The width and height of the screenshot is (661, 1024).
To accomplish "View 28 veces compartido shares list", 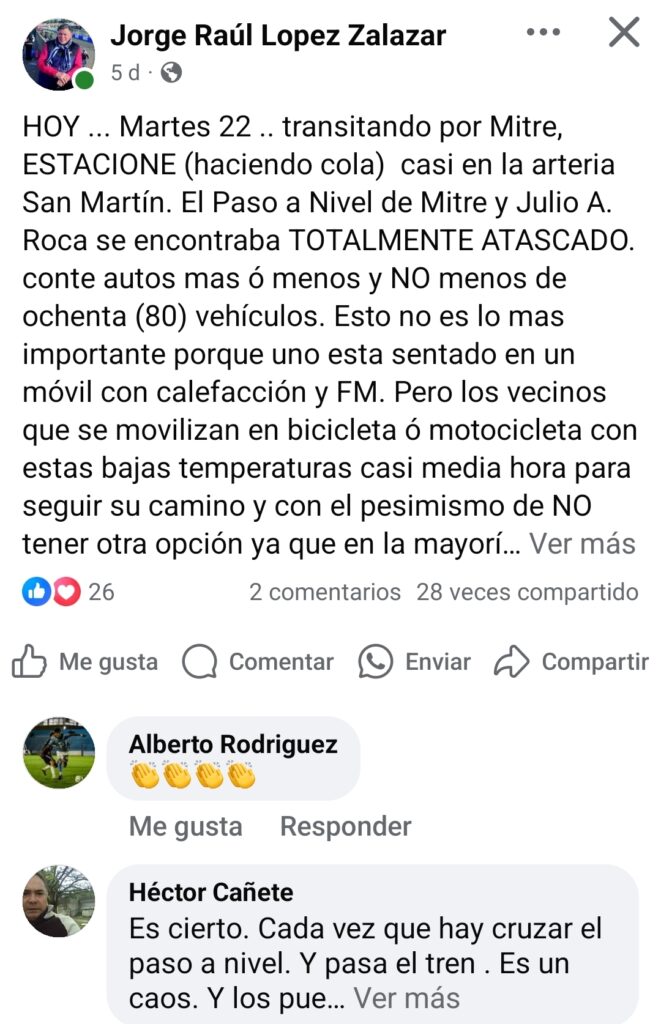I will [527, 592].
